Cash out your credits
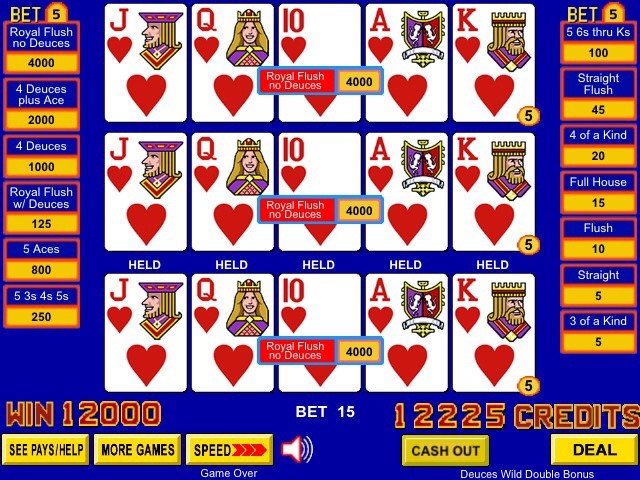The height and width of the screenshot is (480, 640). click(445, 451)
